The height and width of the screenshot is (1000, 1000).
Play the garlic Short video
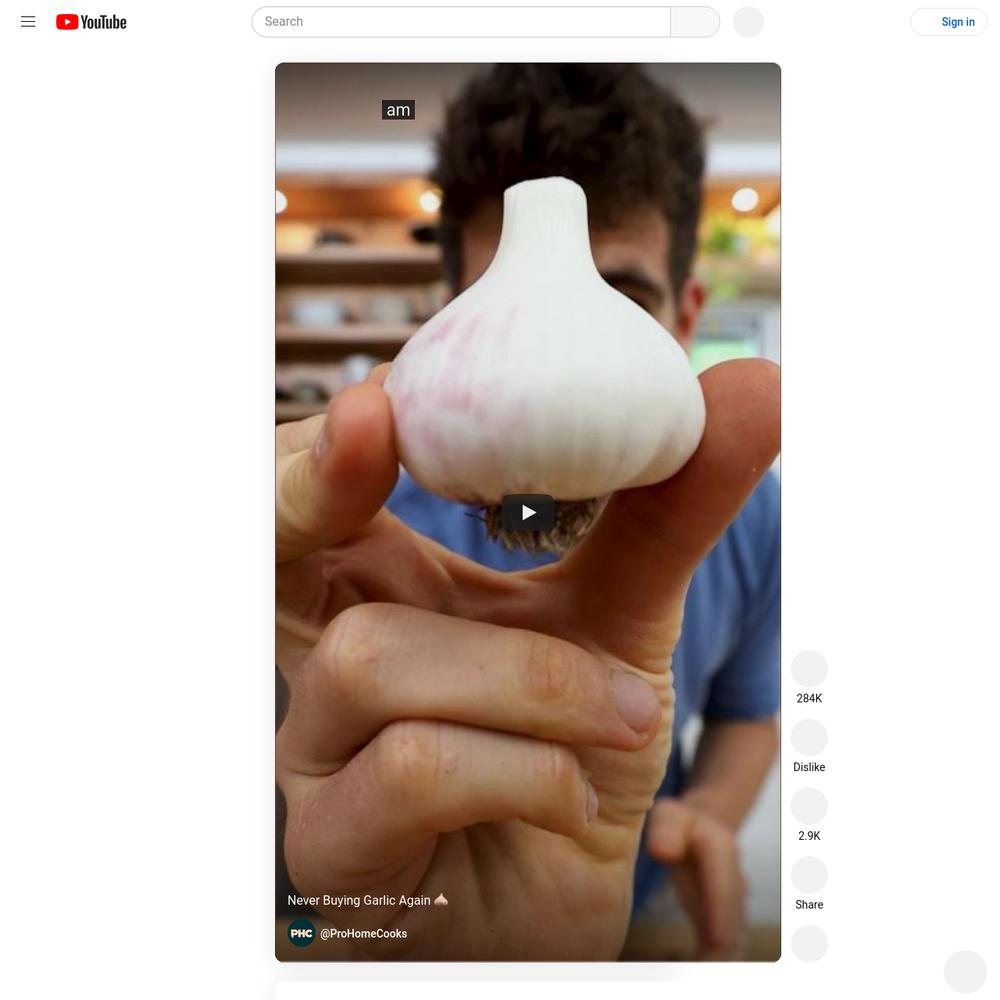tap(528, 513)
